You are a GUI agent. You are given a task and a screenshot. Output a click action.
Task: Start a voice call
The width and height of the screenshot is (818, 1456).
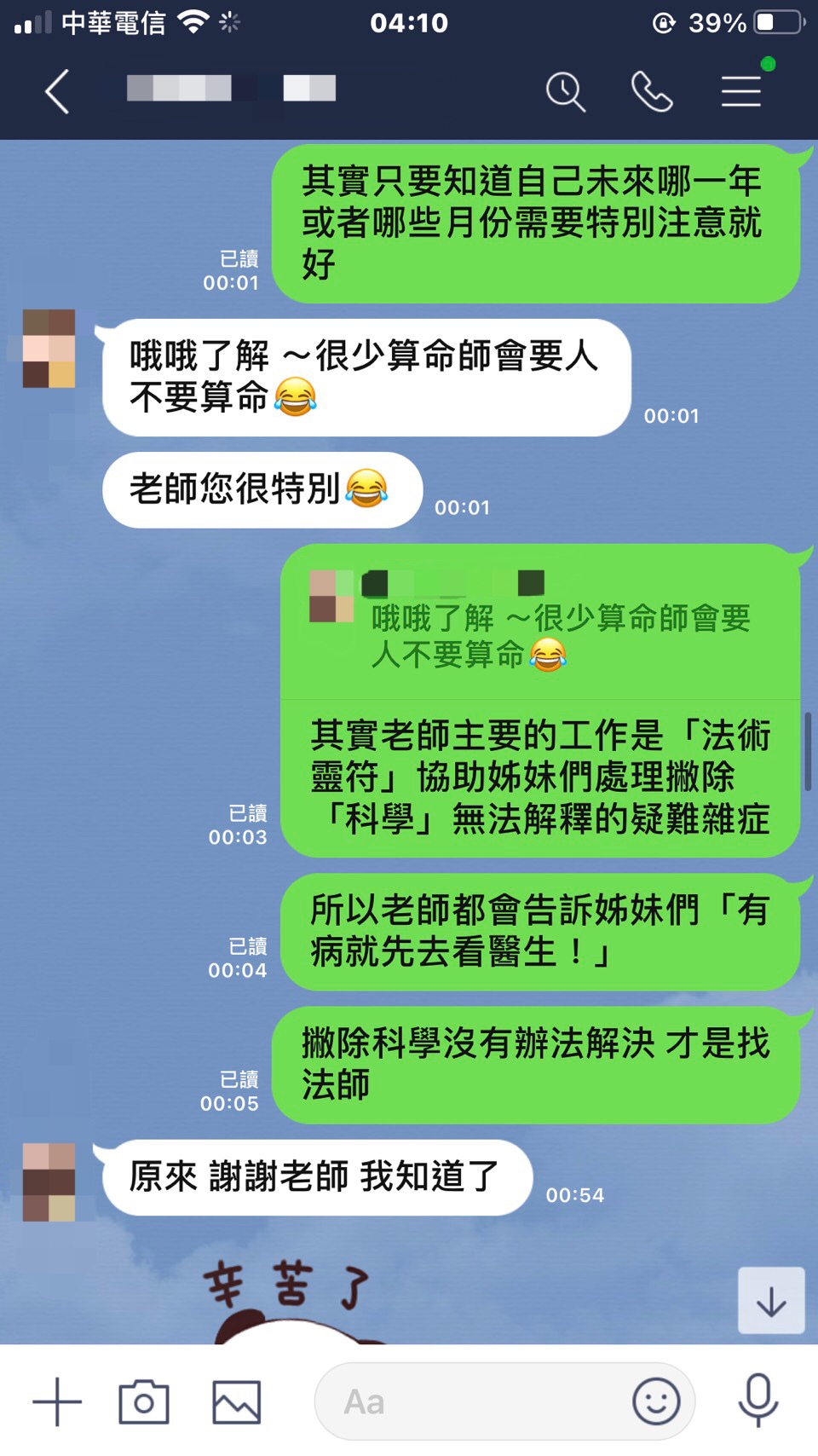point(652,91)
